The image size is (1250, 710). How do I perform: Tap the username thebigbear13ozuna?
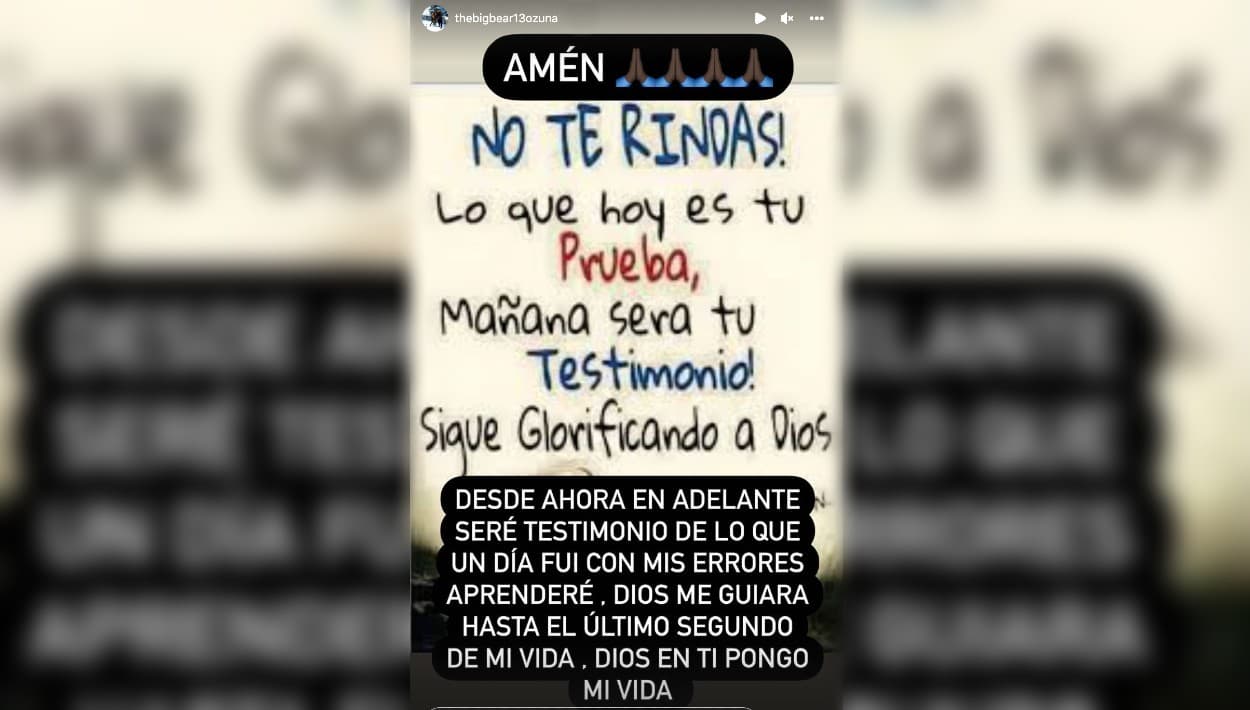506,18
